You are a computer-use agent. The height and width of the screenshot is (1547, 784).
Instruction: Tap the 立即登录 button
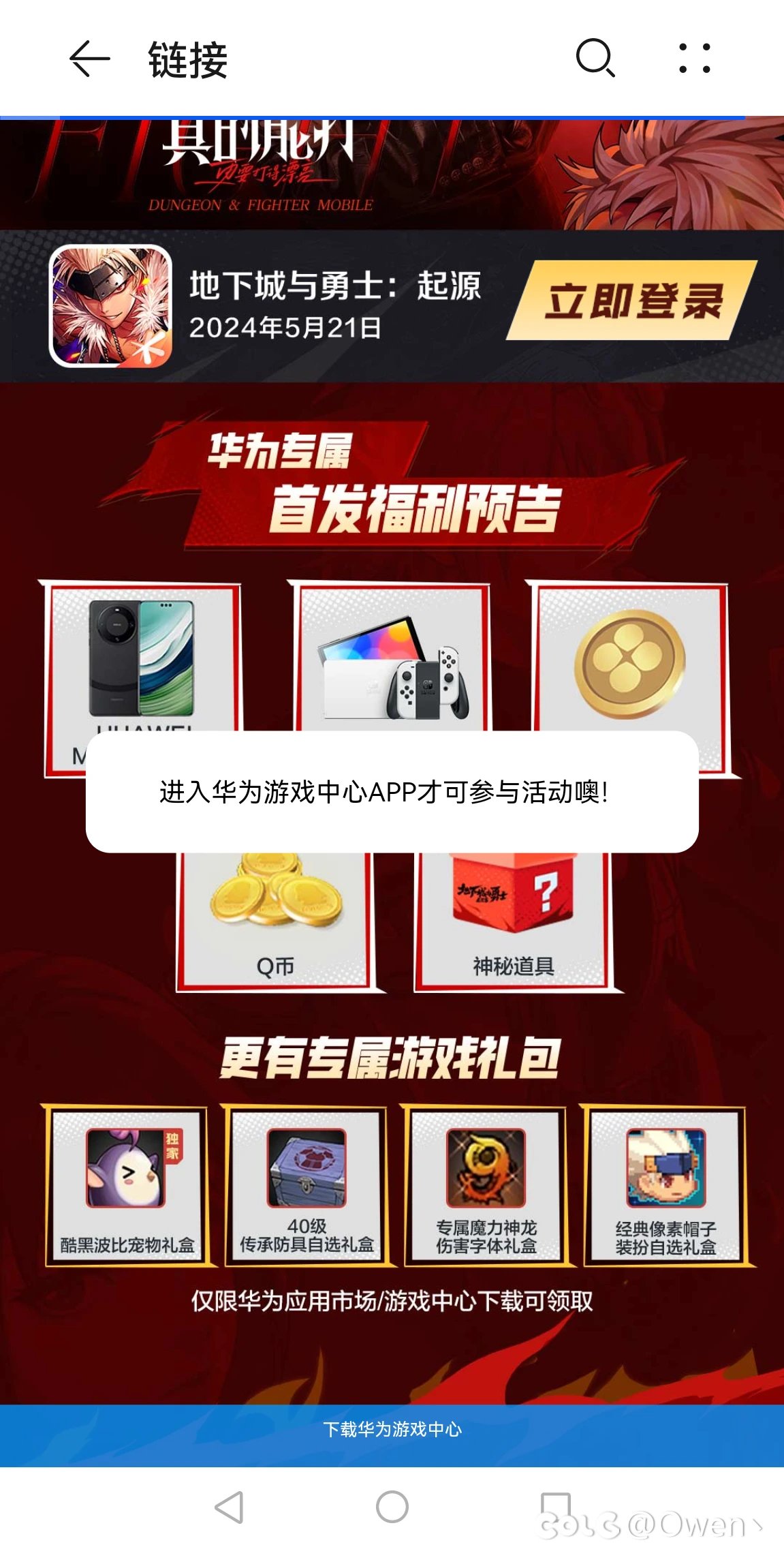click(631, 301)
